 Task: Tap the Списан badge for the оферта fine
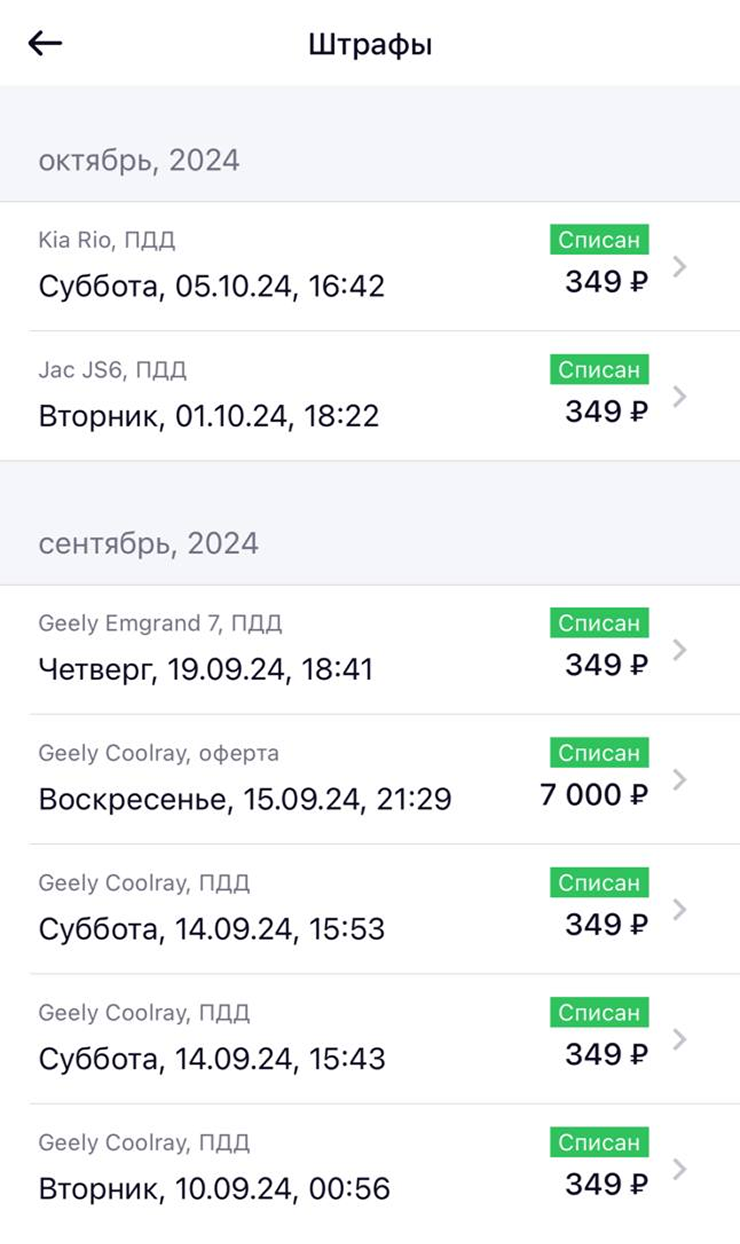pos(599,753)
